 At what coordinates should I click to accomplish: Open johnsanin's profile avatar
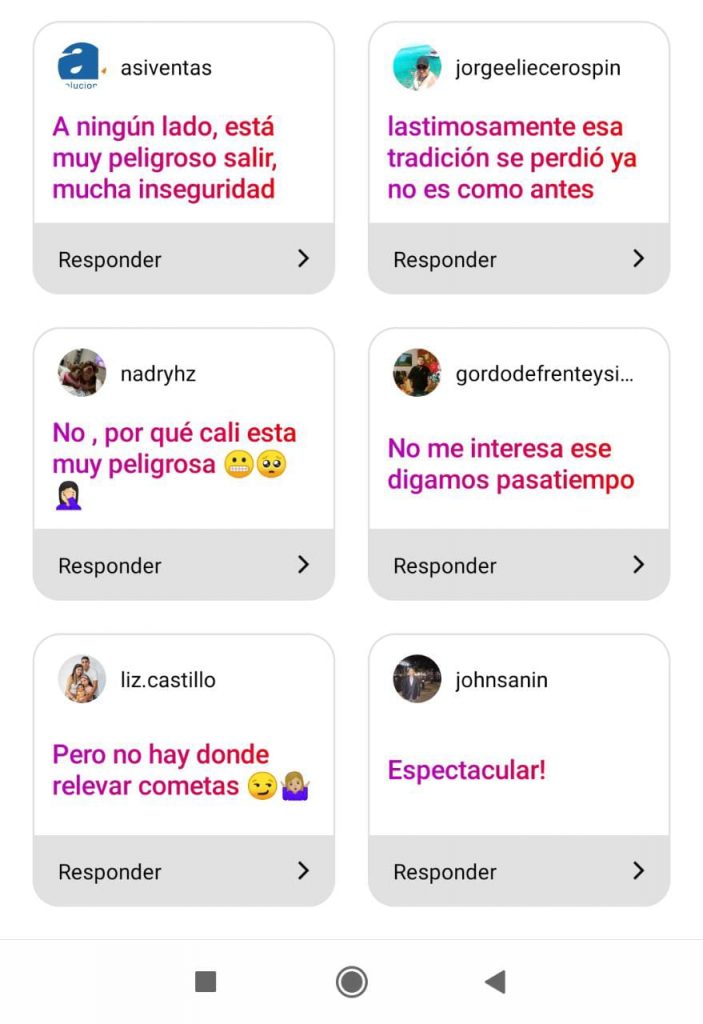(x=417, y=679)
